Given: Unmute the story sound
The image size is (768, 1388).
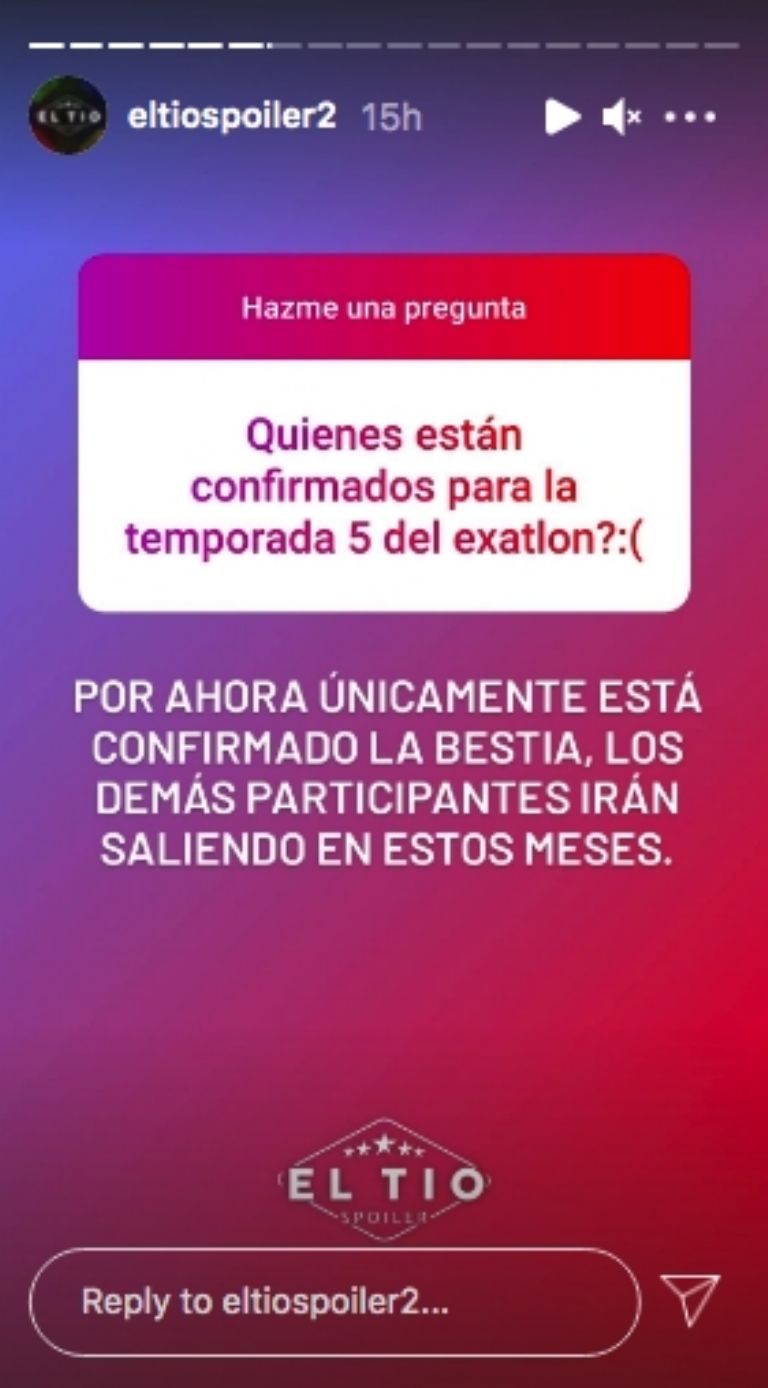Looking at the screenshot, I should point(621,117).
